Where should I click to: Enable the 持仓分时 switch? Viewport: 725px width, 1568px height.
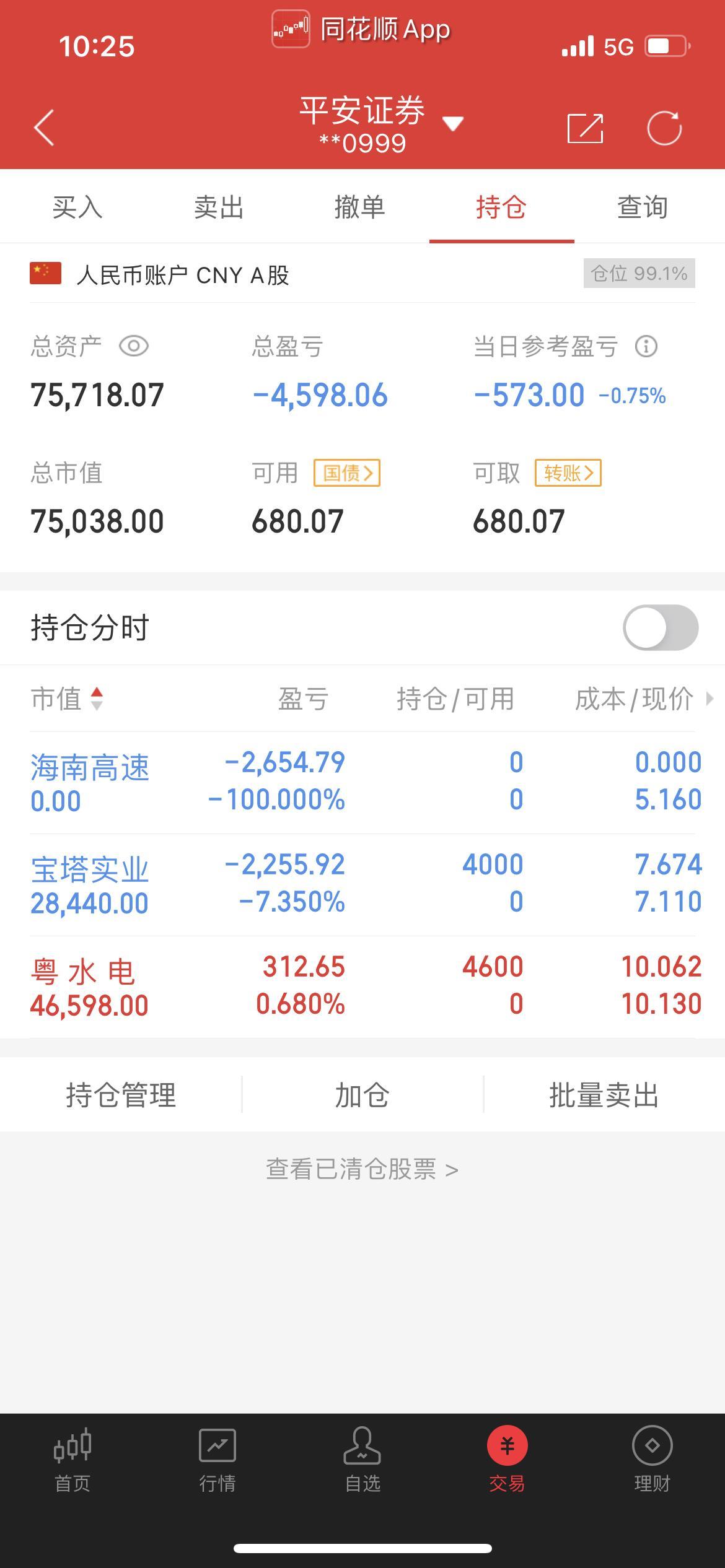tap(661, 627)
